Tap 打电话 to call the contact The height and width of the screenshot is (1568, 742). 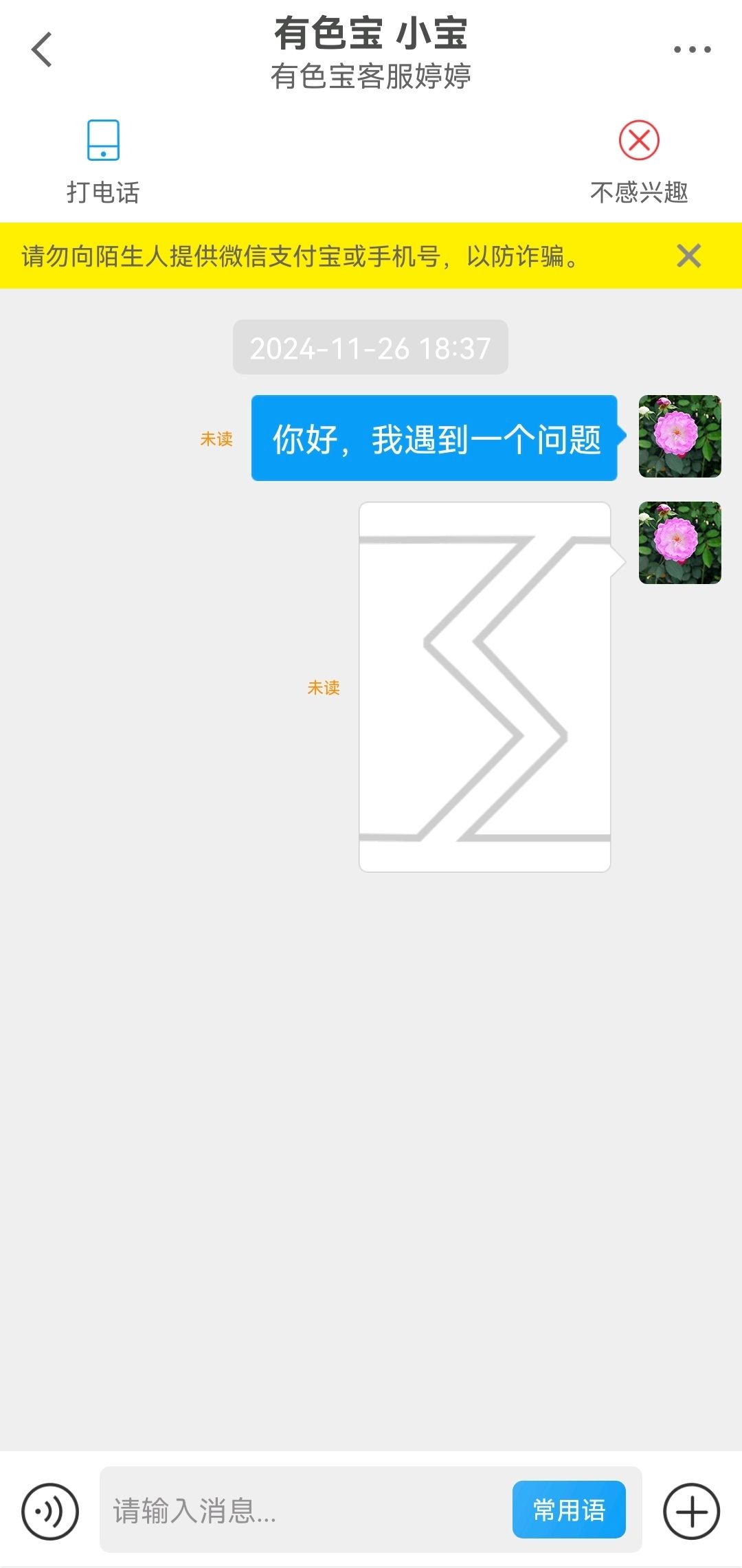click(x=103, y=162)
